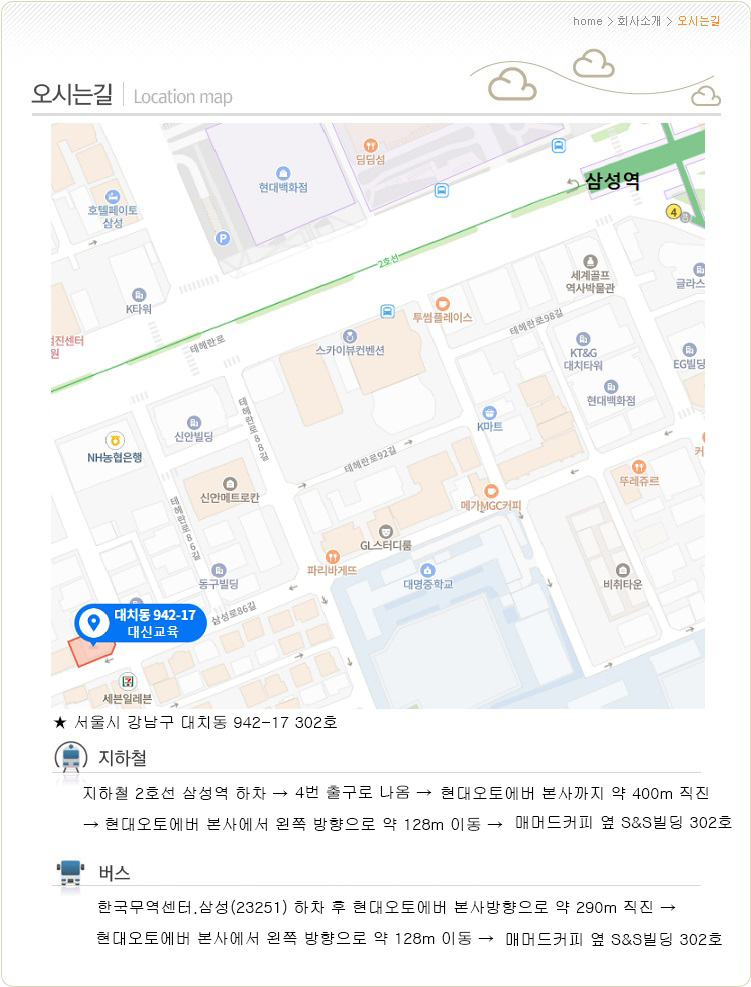Screen dimensions: 751x987
Task: Select 오시는길 breadcrumb link
Action: 698,21
